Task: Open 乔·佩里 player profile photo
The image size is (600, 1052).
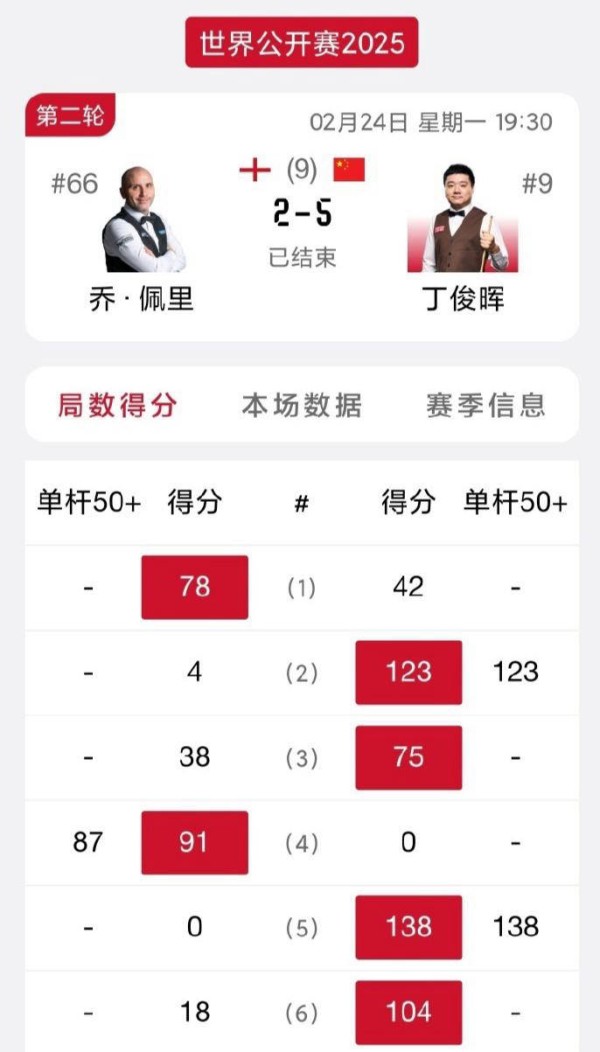Action: 142,220
